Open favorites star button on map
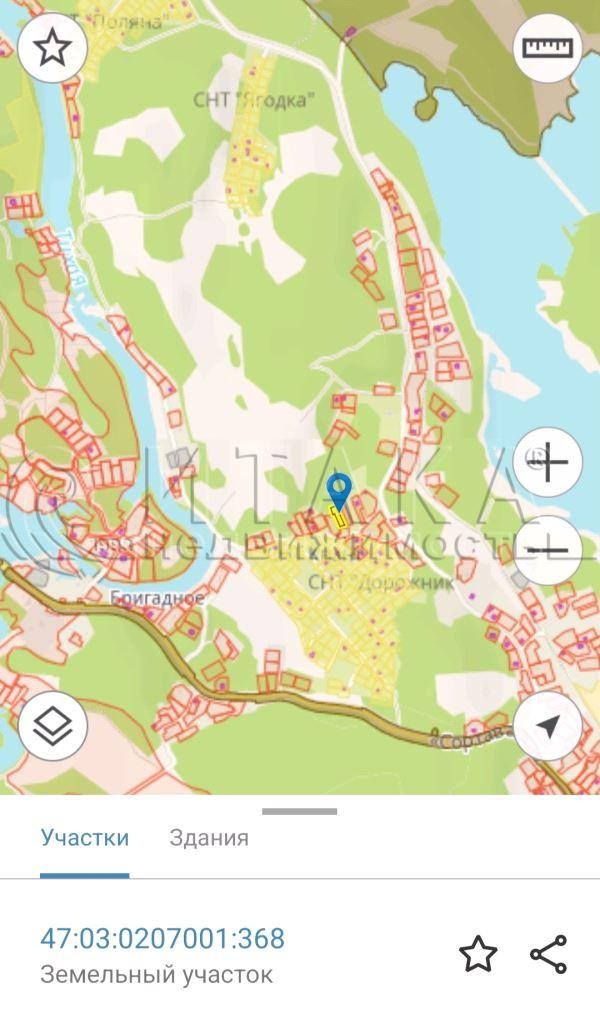The height and width of the screenshot is (1024, 600). pos(51,48)
